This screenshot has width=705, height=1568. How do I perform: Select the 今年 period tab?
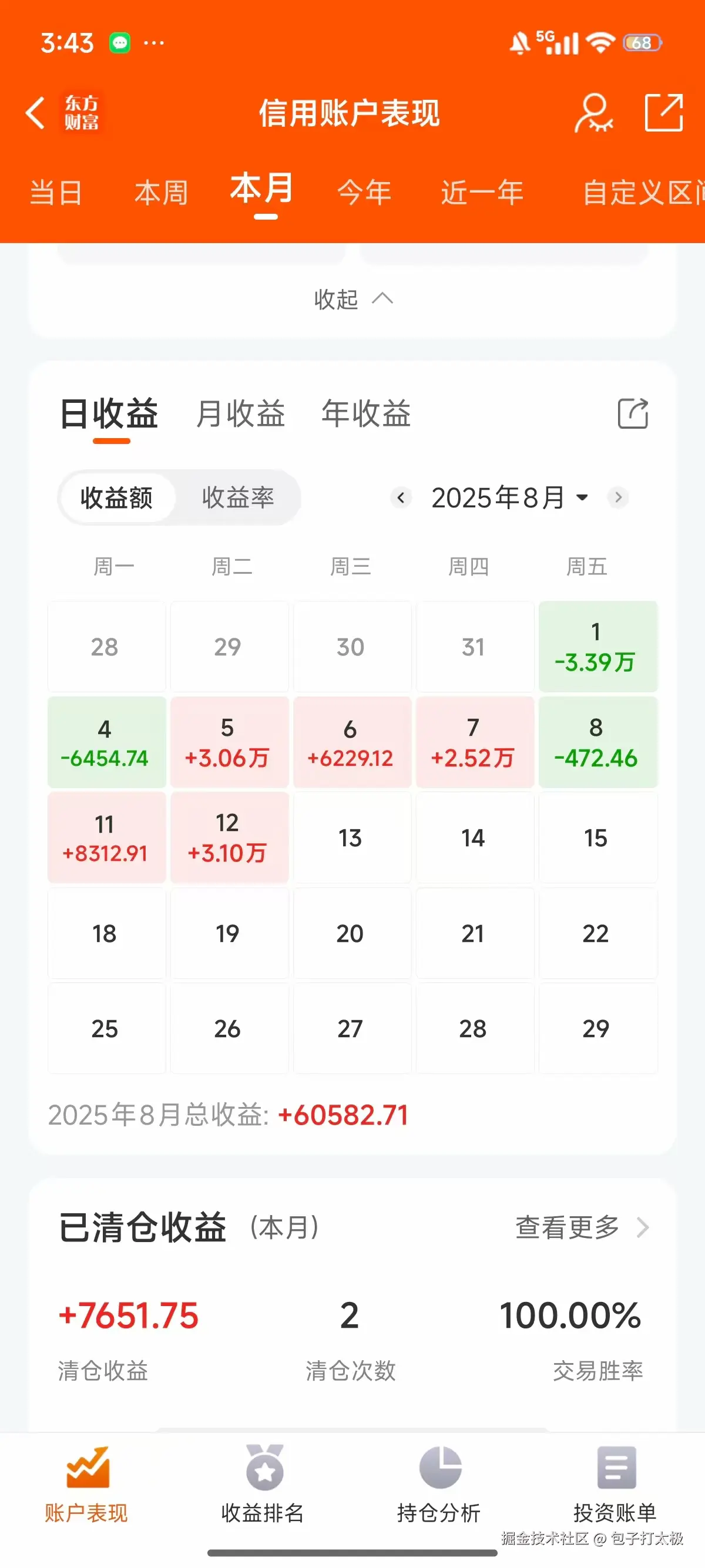tap(364, 193)
